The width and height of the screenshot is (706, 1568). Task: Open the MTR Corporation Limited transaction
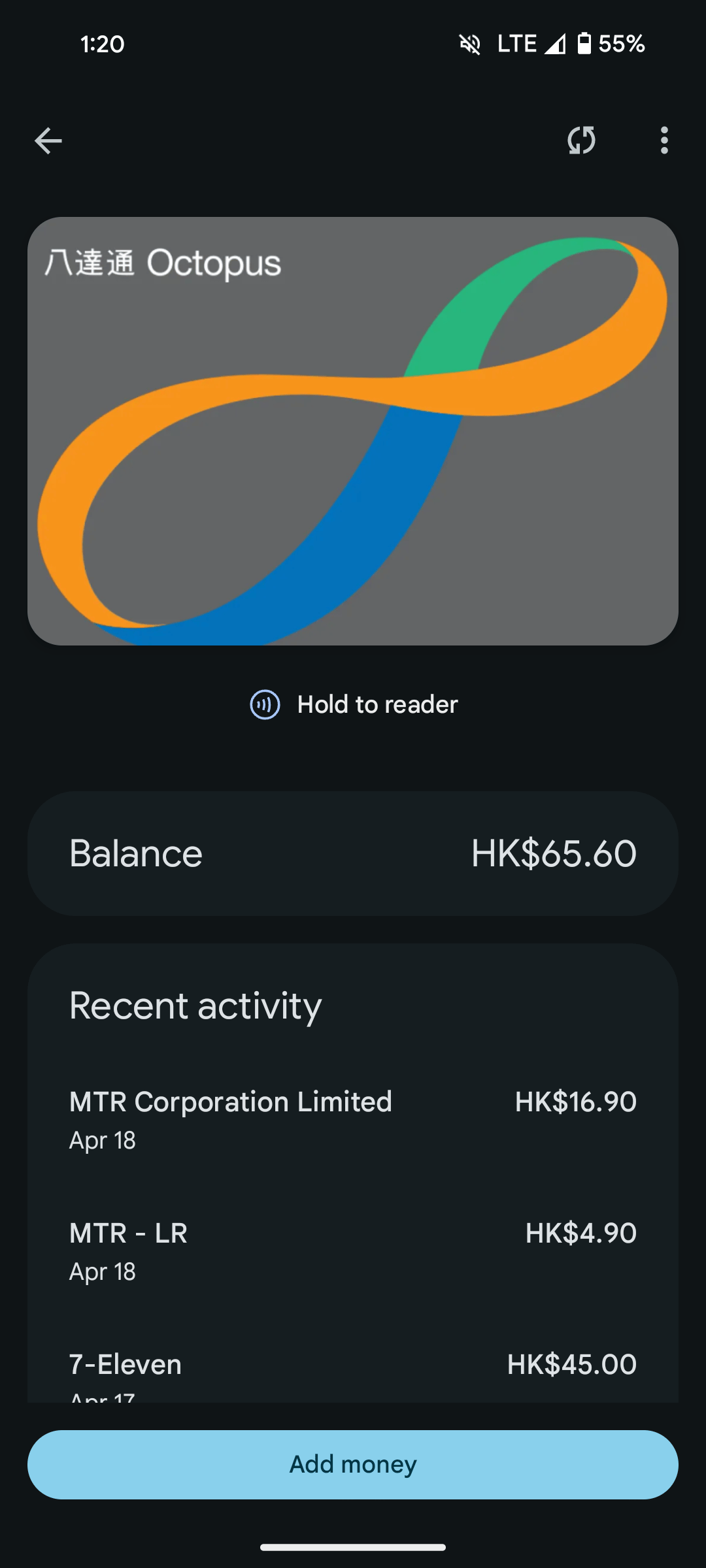point(353,1120)
